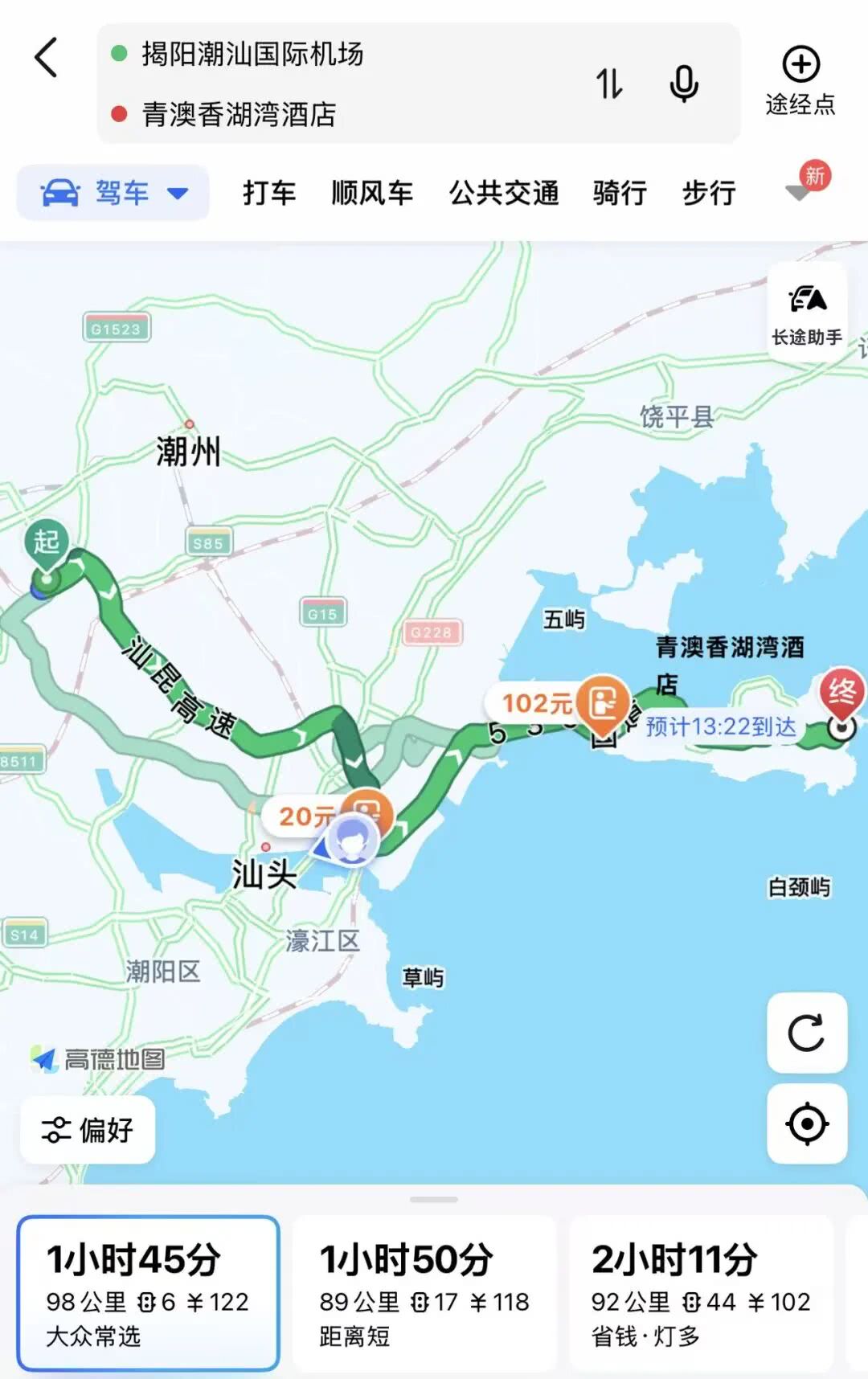The image size is (868, 1379).
Task: Select the 公共交通 tab
Action: coord(504,193)
